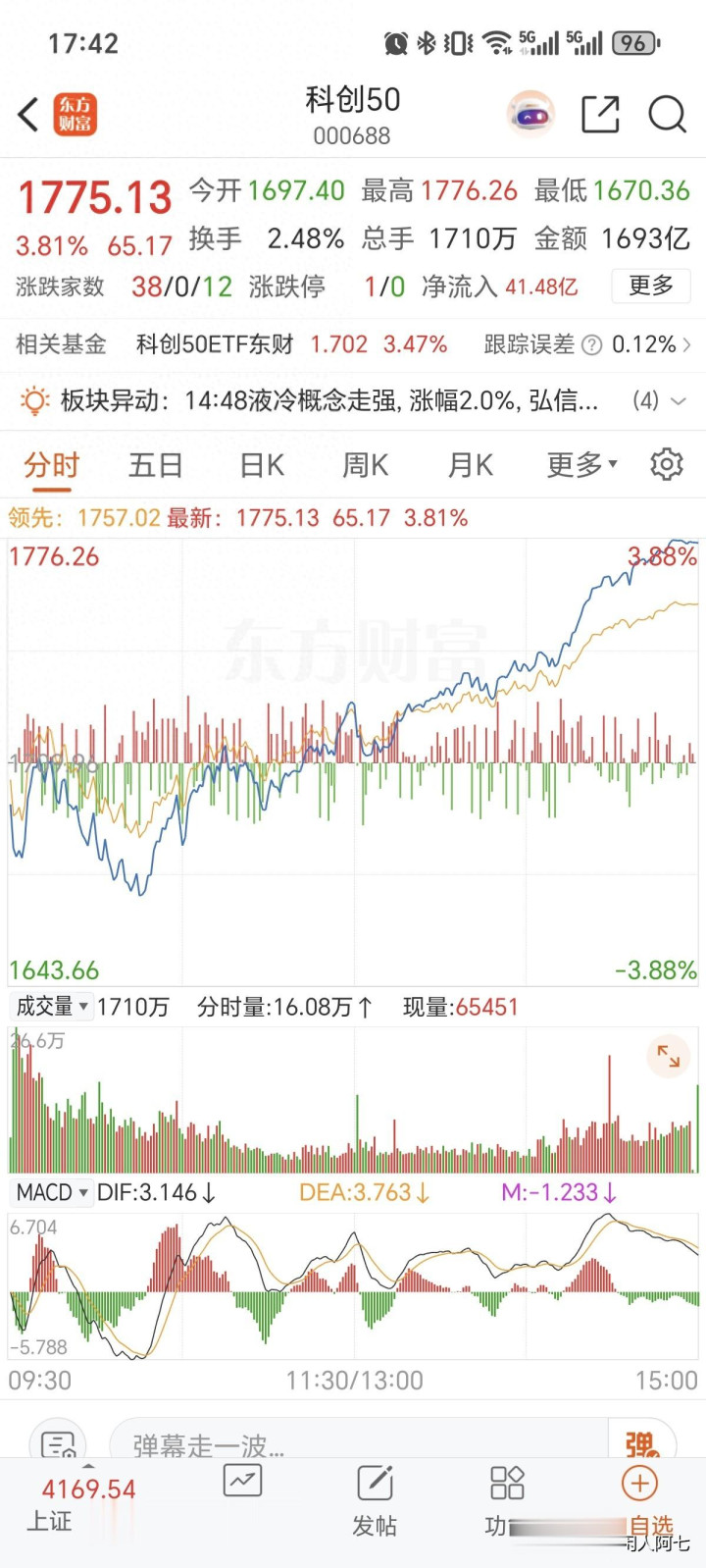
Task: Tap the 更多 button for more data
Action: coord(651,286)
